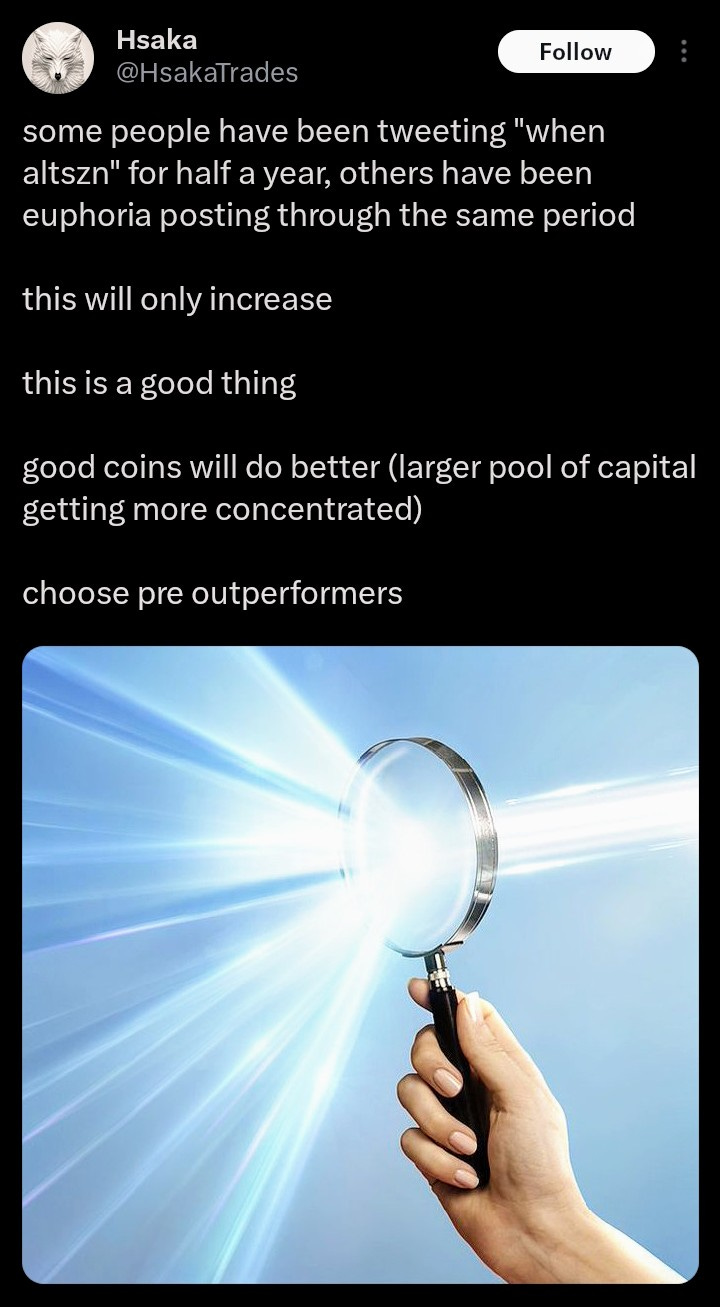This screenshot has height=1307, width=720.
Task: Open the tweet's three-dot overflow menu
Action: coord(684,52)
